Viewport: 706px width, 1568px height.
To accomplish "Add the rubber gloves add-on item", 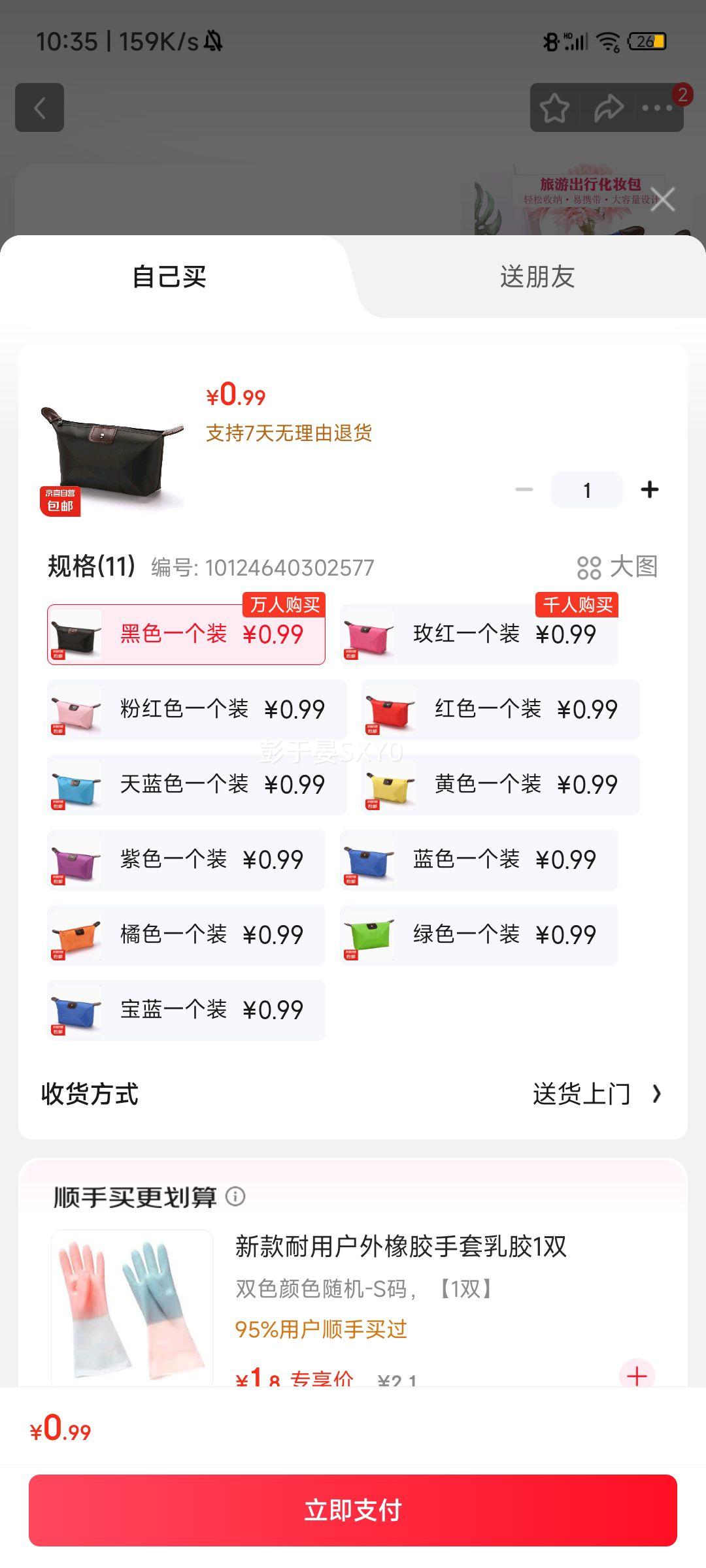I will (x=637, y=1375).
